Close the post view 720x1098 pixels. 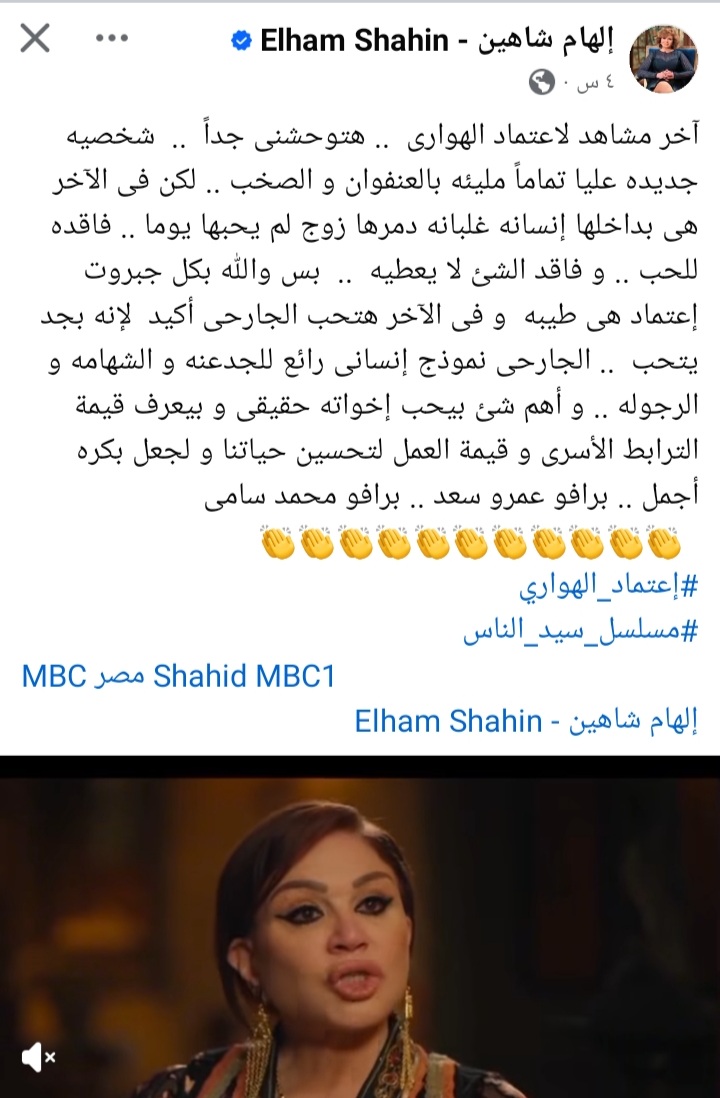coord(35,39)
